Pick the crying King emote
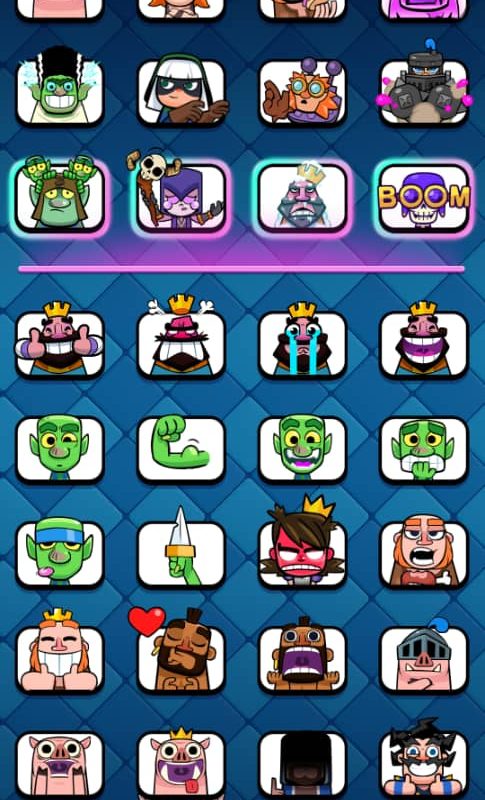The image size is (485, 800). (x=302, y=343)
